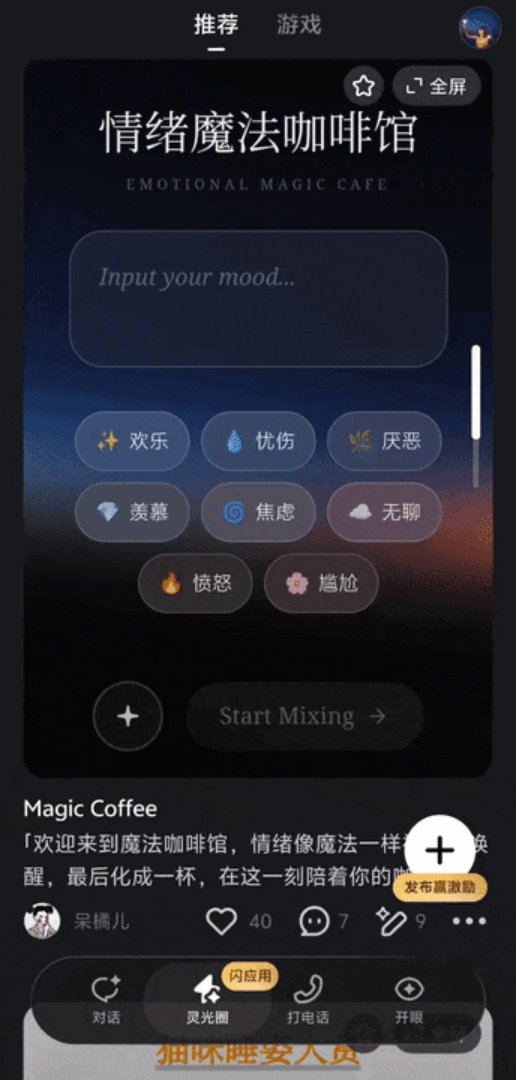Pick the 尴尬 mood chip
Screen dimensions: 516x1080
322,583
